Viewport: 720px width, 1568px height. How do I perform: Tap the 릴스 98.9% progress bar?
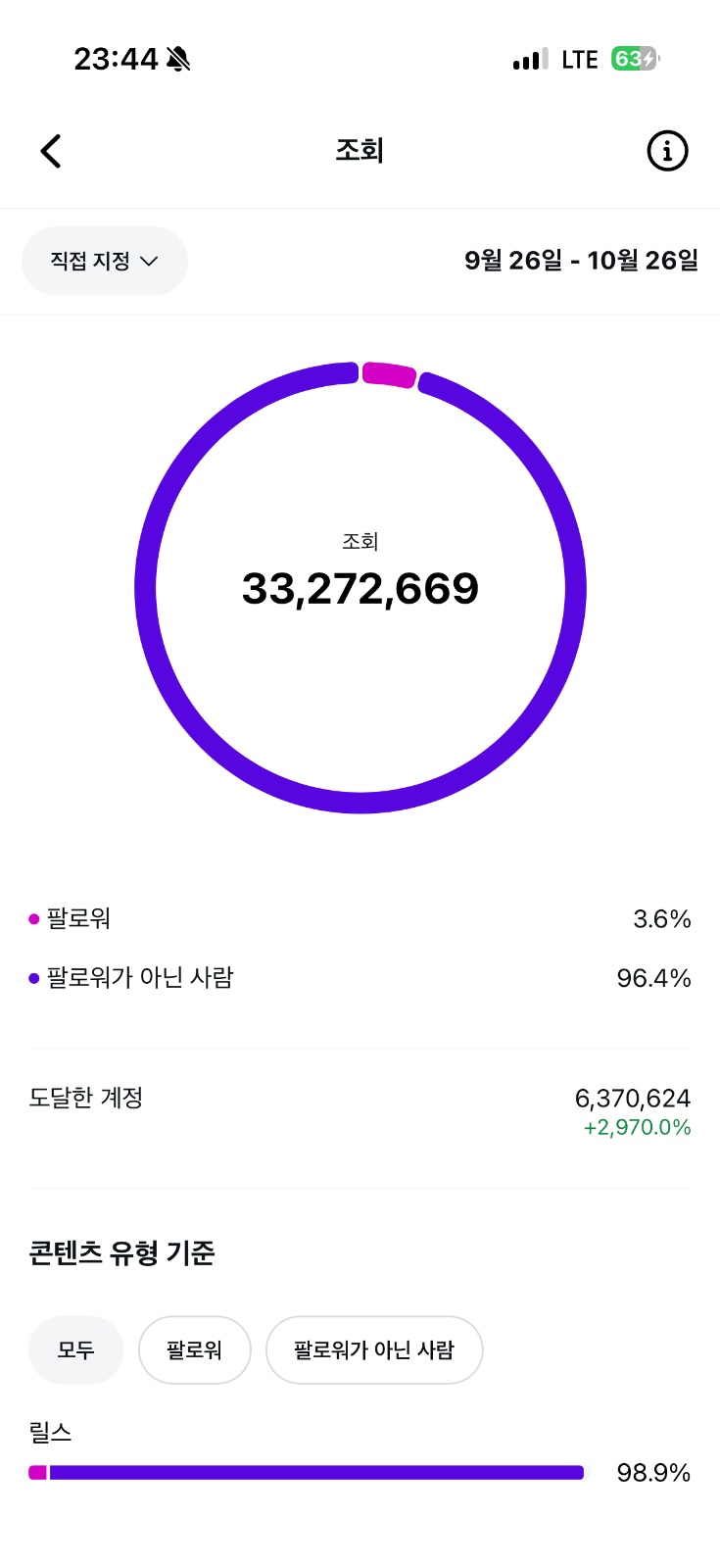(307, 1471)
